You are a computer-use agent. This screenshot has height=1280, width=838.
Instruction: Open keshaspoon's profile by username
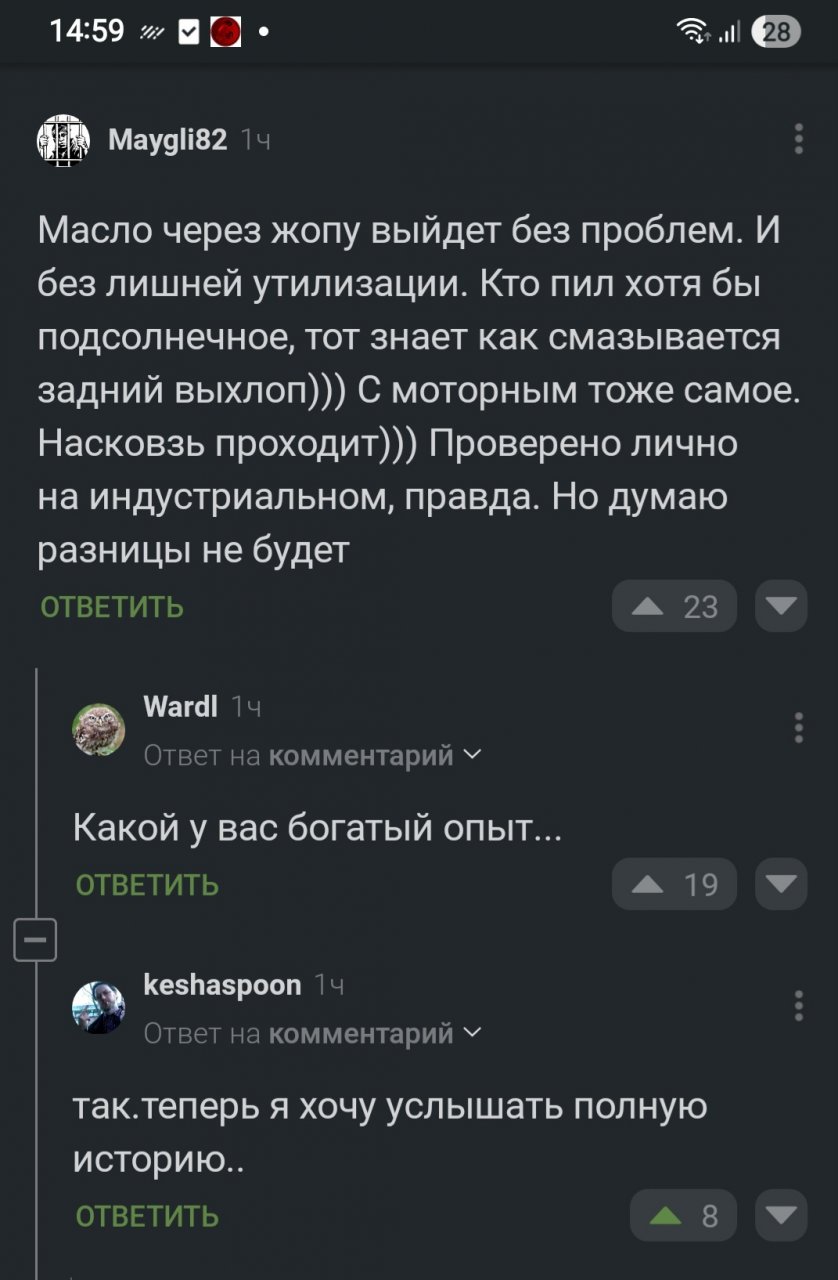(x=222, y=985)
